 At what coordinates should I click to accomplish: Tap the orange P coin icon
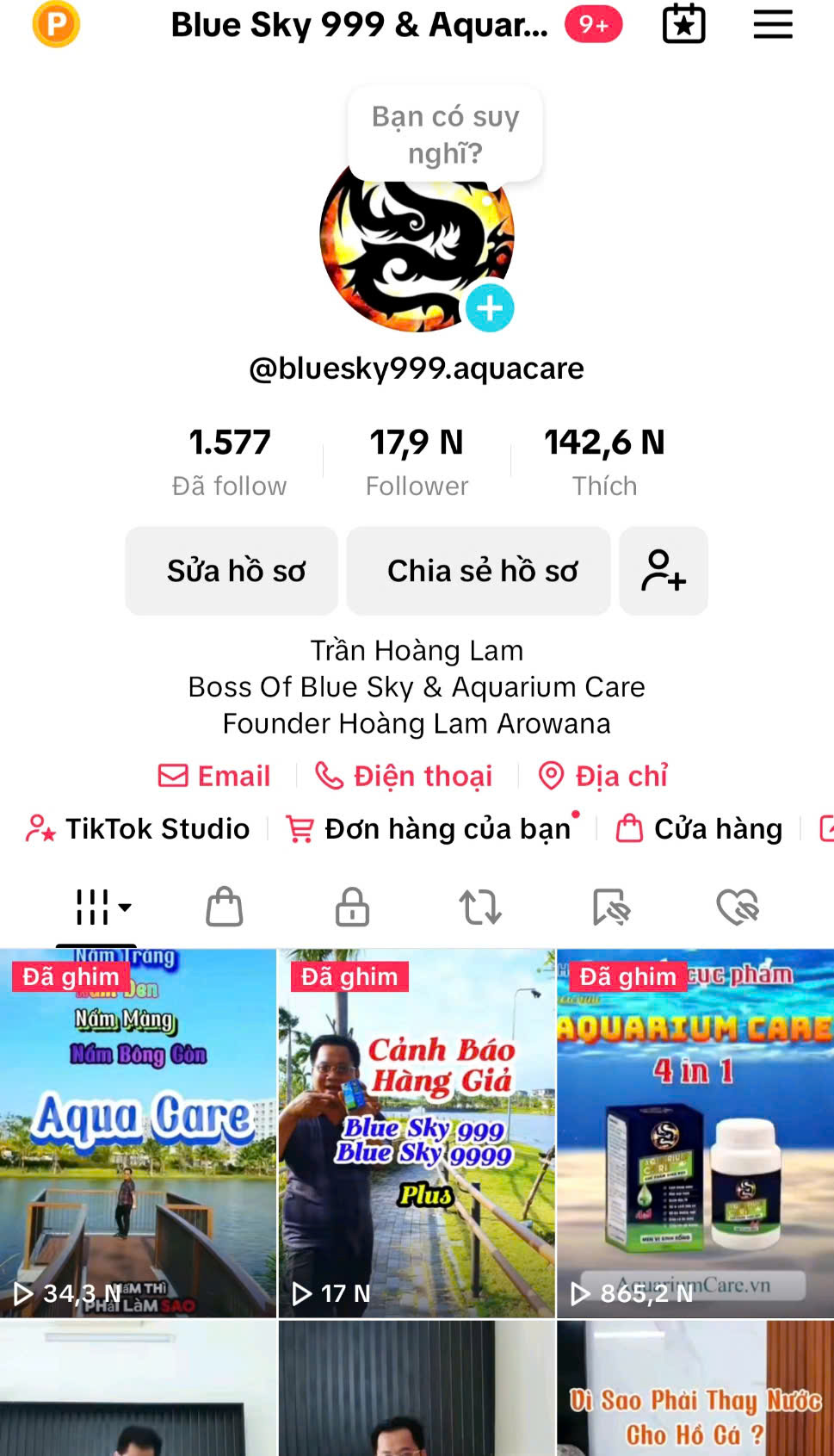[56, 23]
